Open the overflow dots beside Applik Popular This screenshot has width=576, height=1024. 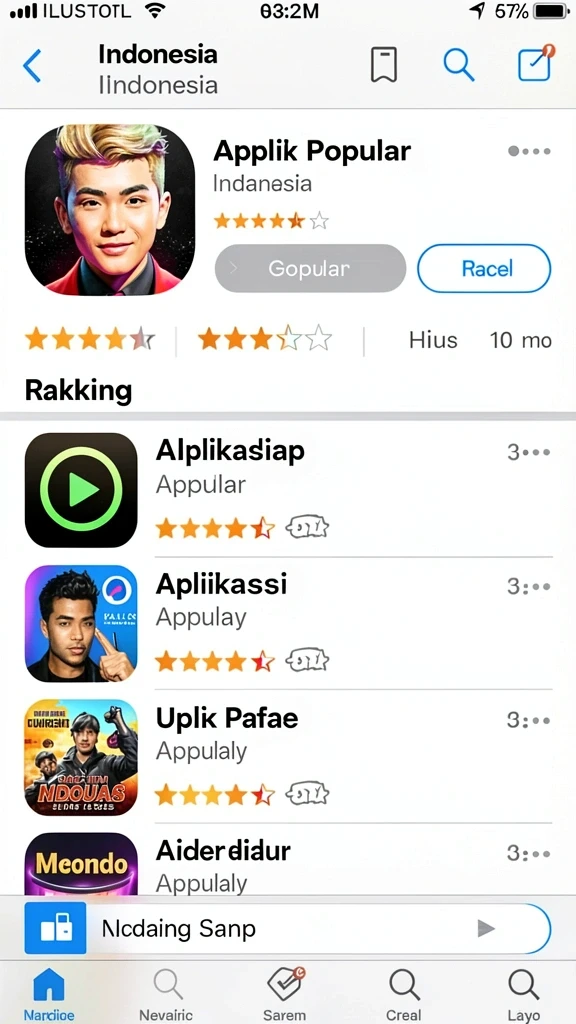(x=529, y=152)
